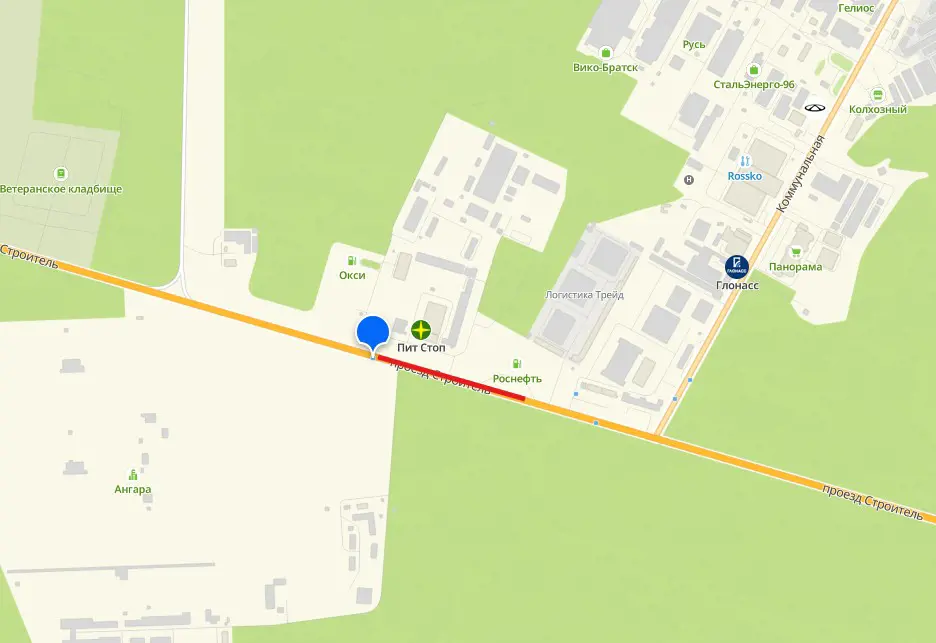
Task: Select the Роснефть fuel station marker
Action: (517, 363)
